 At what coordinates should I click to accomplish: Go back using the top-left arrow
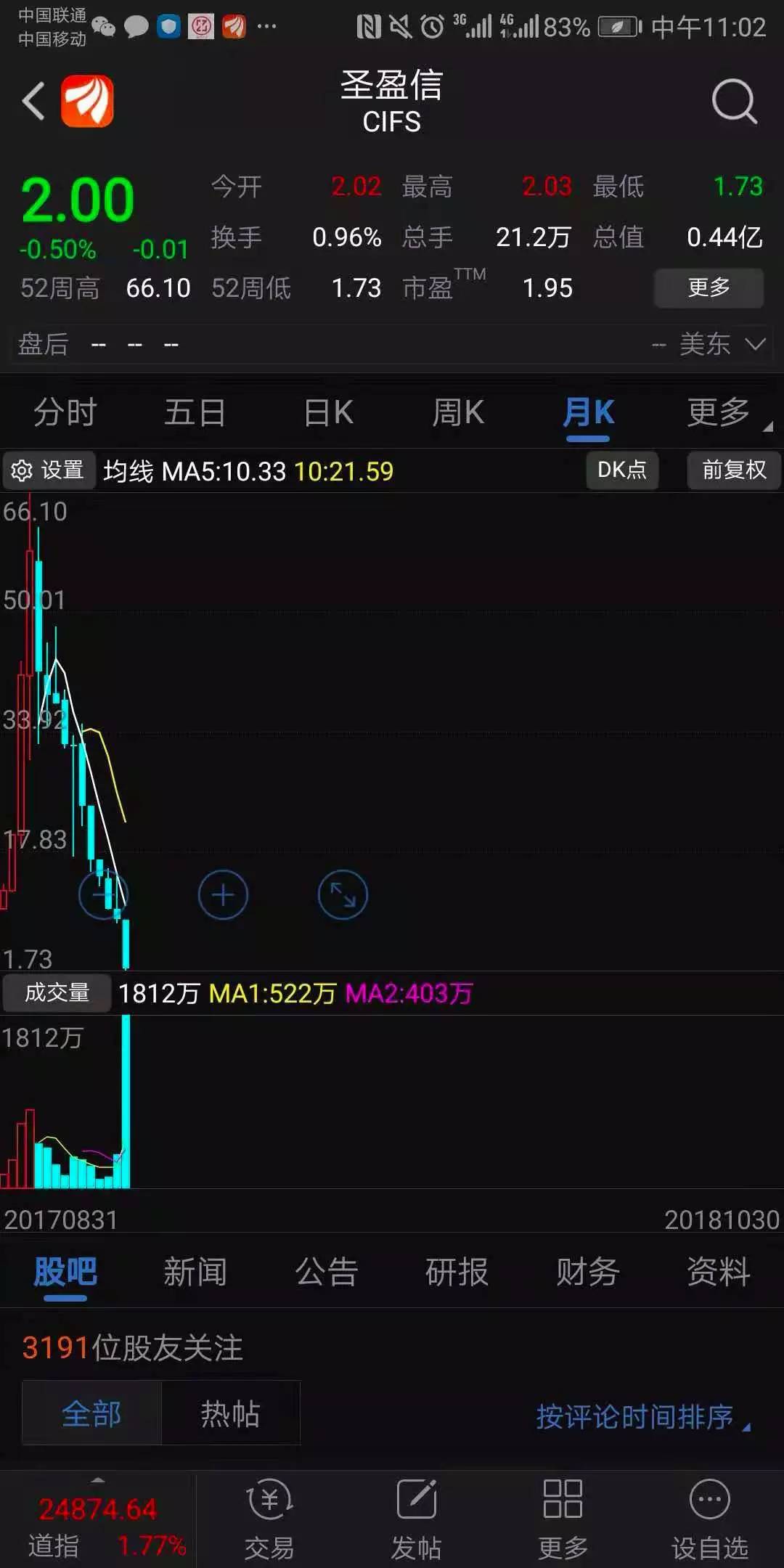pos(33,101)
